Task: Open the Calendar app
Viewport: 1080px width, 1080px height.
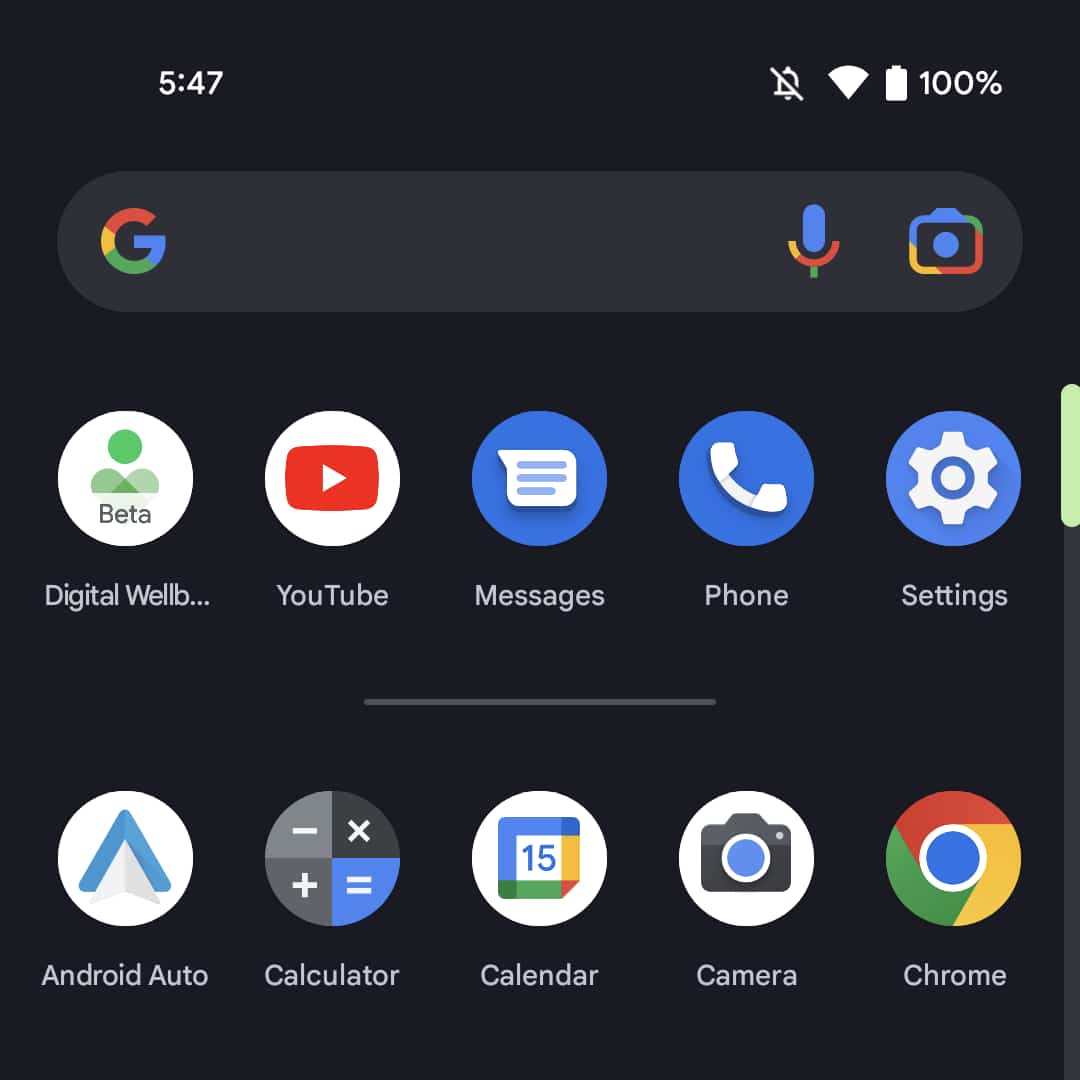Action: point(539,858)
